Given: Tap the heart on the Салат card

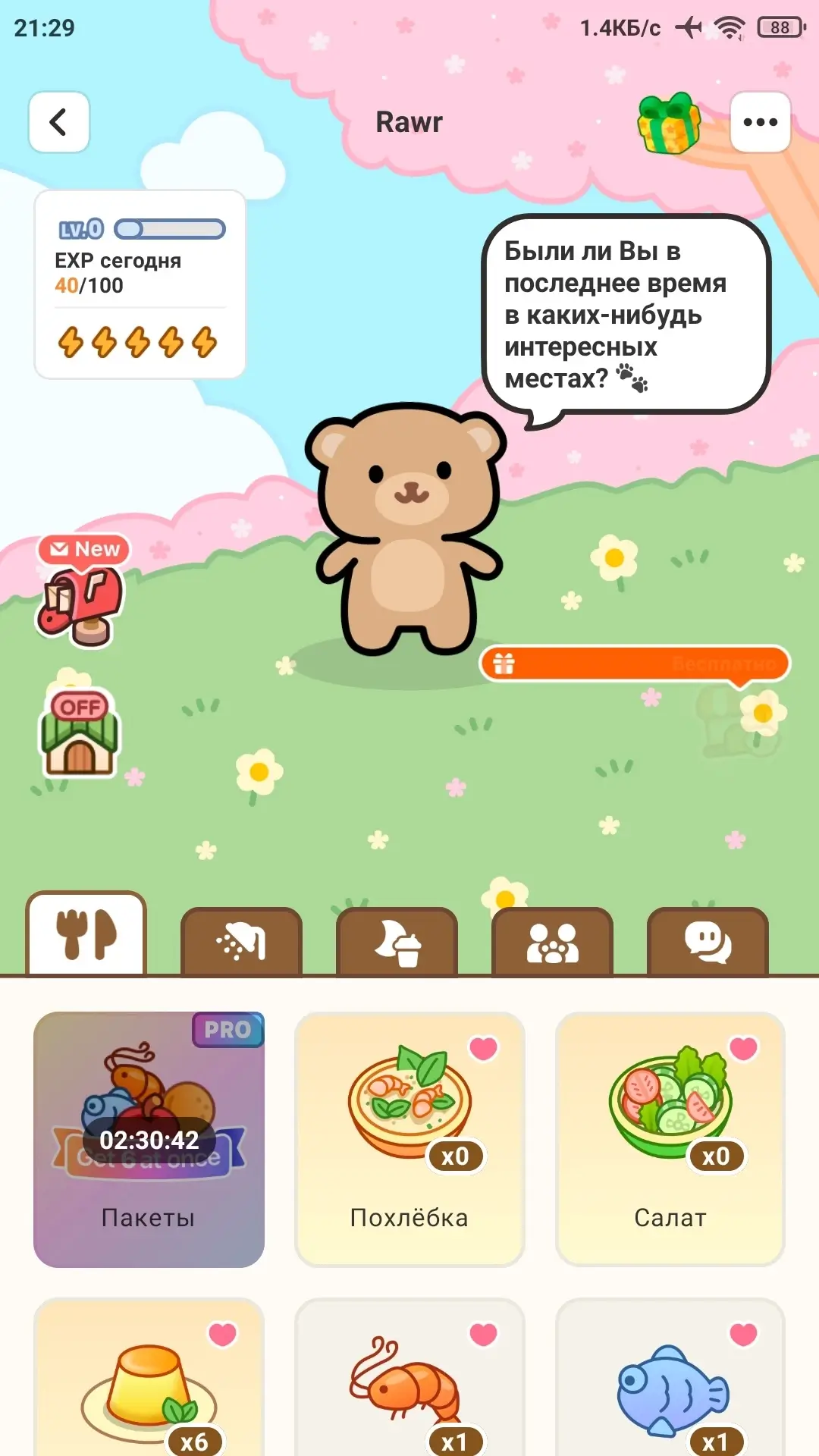Looking at the screenshot, I should (x=743, y=1048).
